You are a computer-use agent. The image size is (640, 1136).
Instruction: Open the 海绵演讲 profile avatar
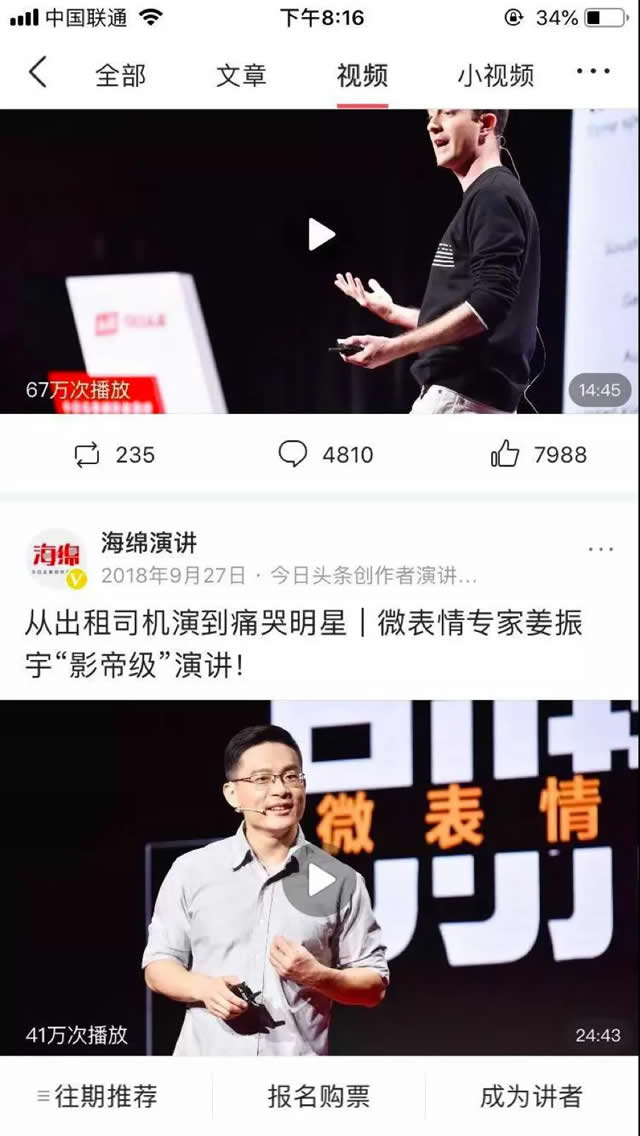pos(56,559)
